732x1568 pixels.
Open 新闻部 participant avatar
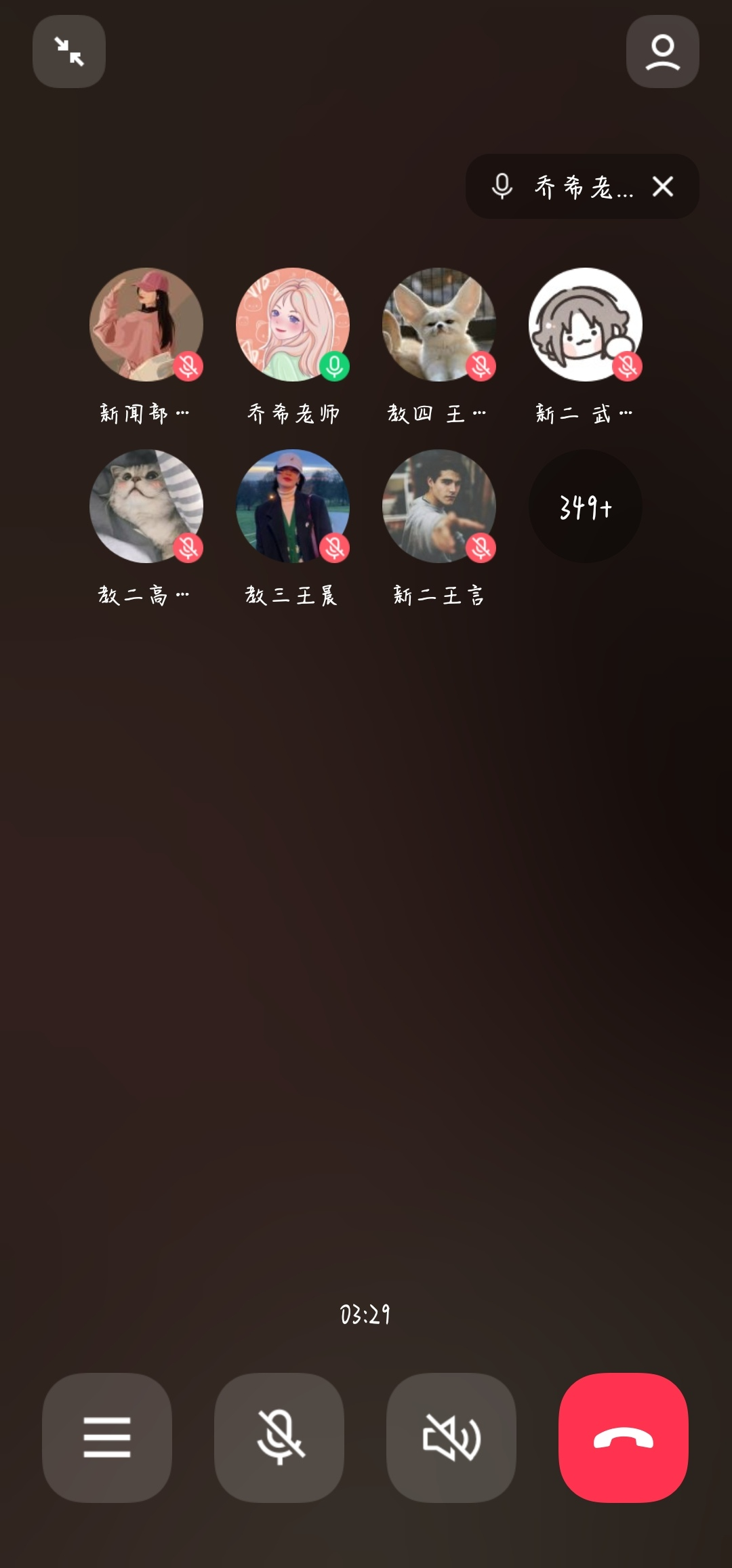(x=146, y=325)
